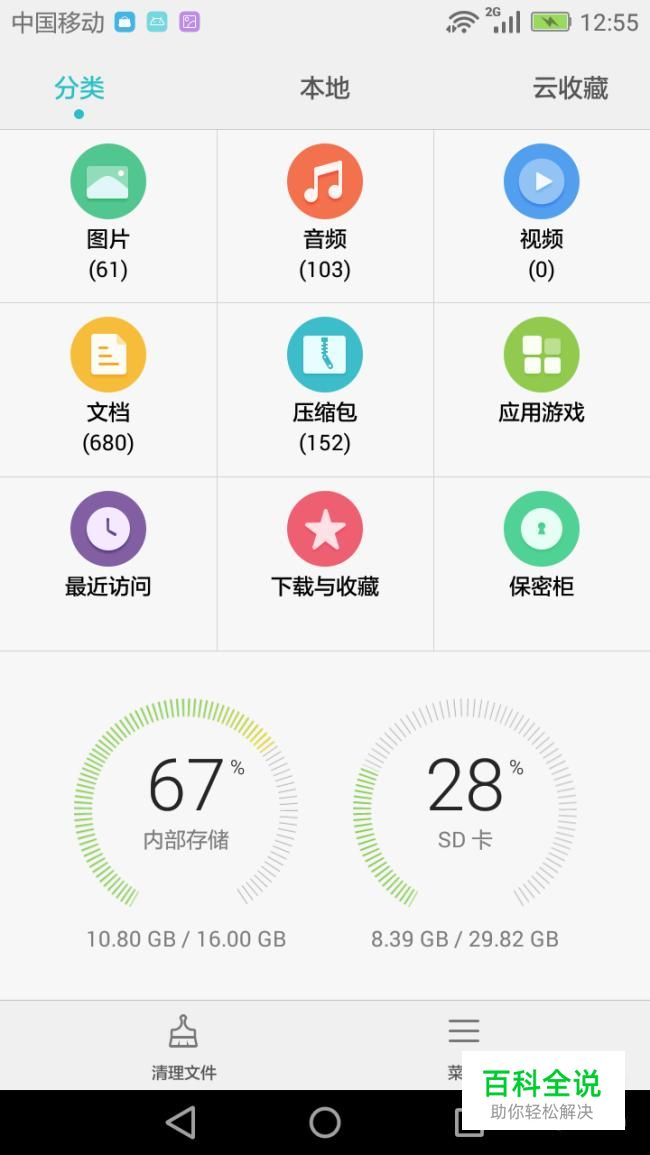Switch to the 云收藏 tab
650x1155 pixels.
point(570,88)
